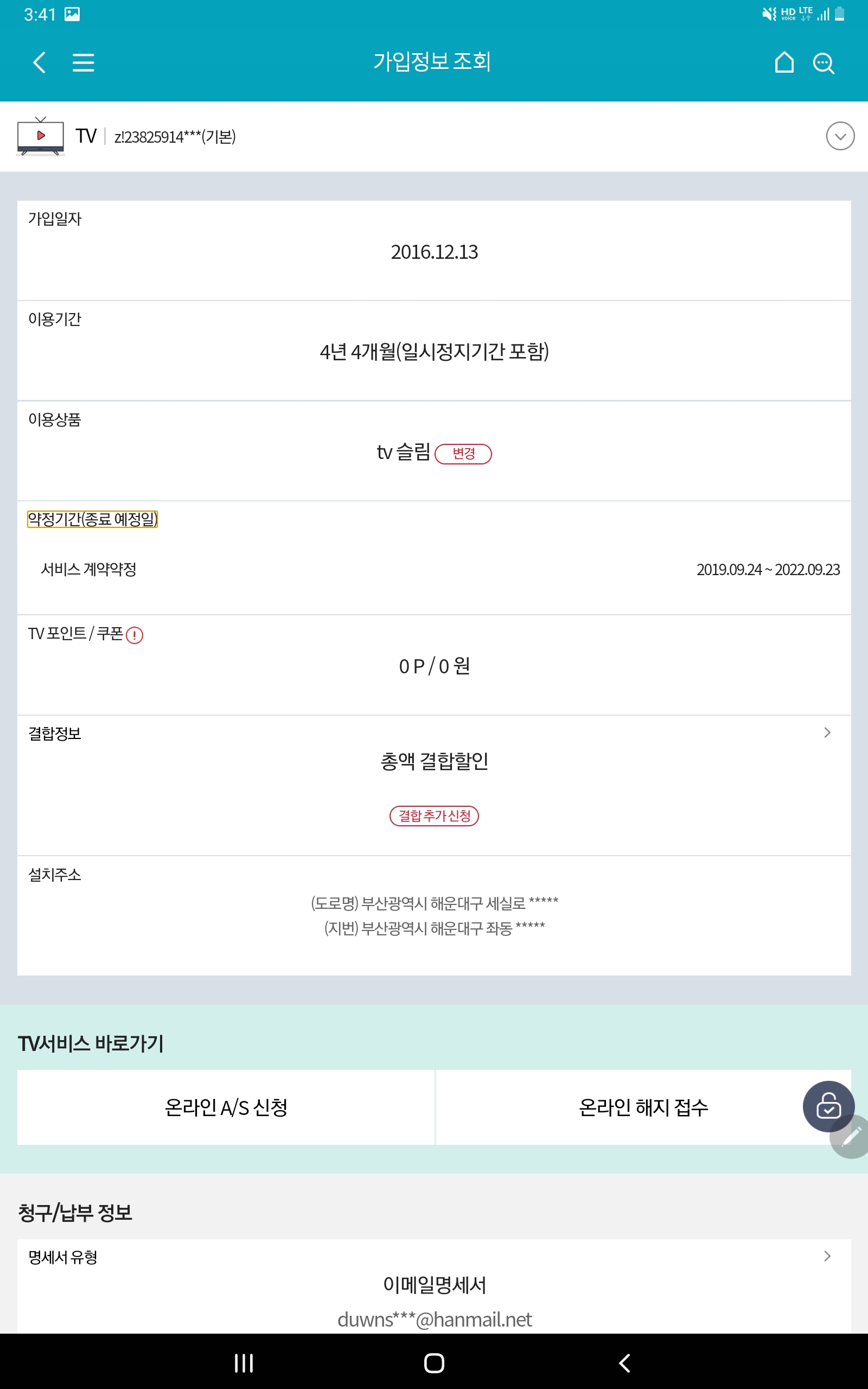Go to the home screen icon
Viewport: 868px width, 1389px height.
pos(784,62)
